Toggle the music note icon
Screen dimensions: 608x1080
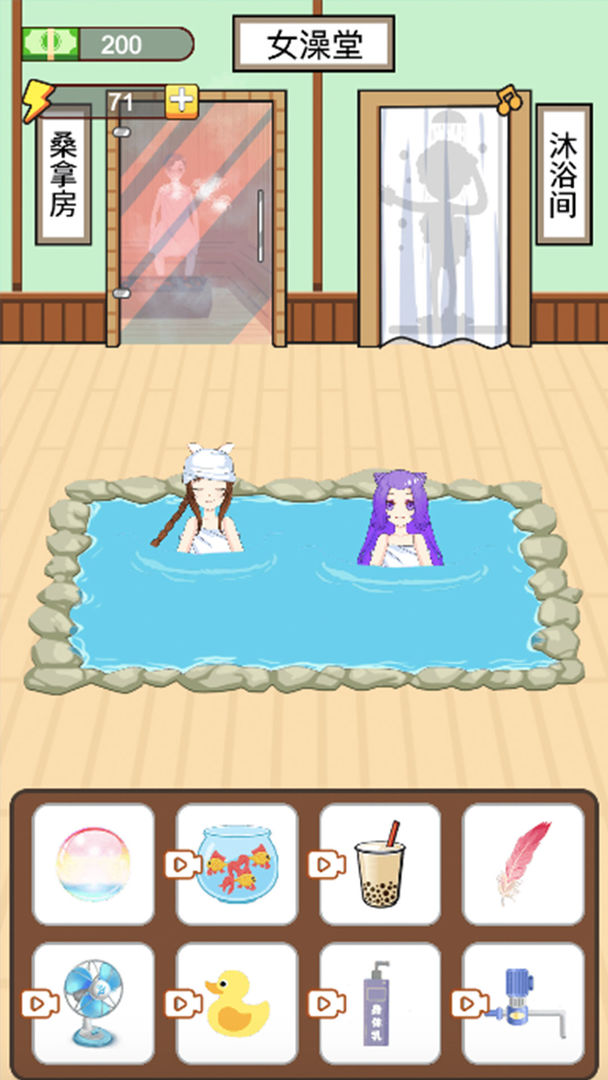(509, 98)
